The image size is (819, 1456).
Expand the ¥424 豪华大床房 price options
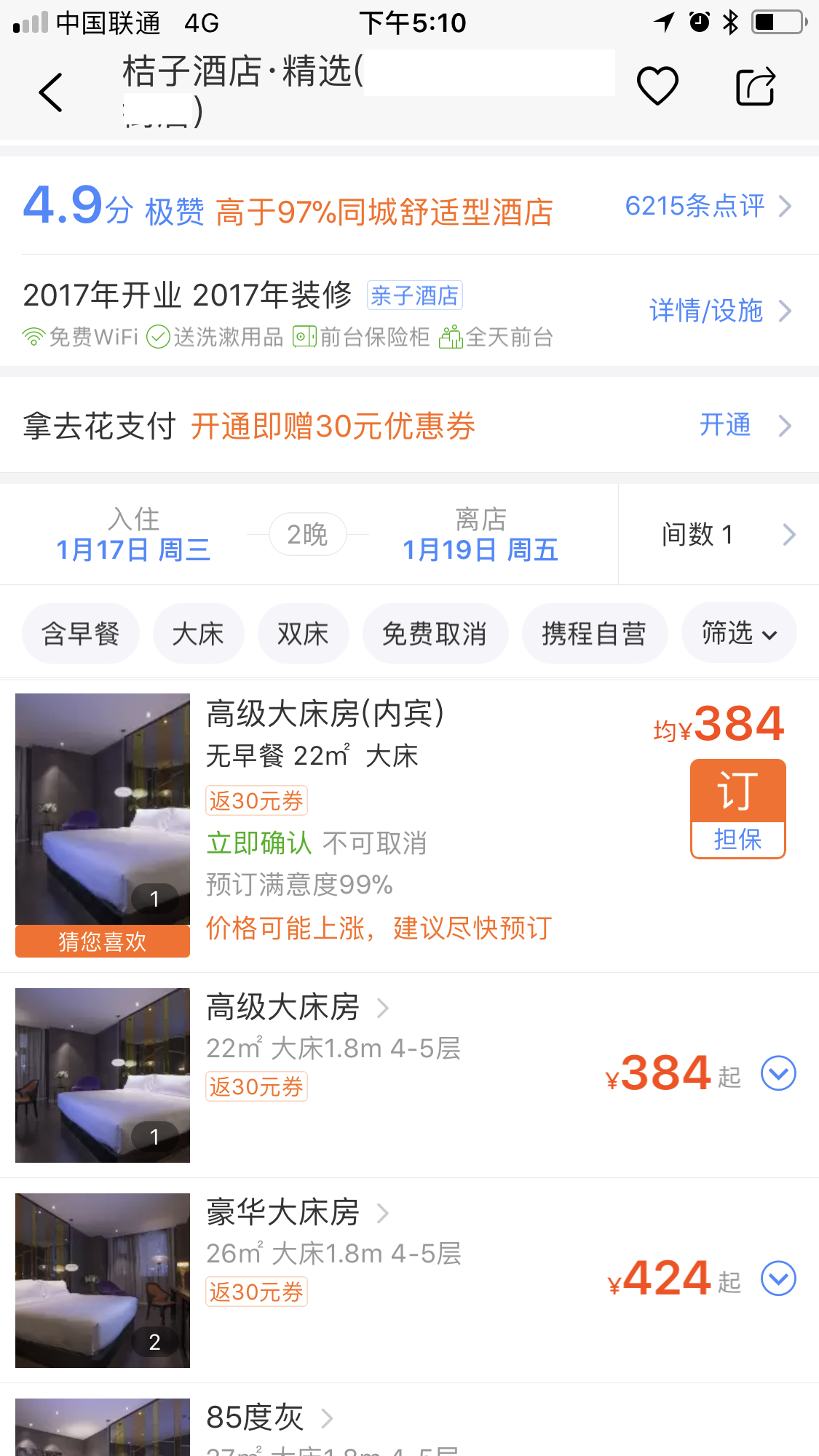[x=778, y=1278]
